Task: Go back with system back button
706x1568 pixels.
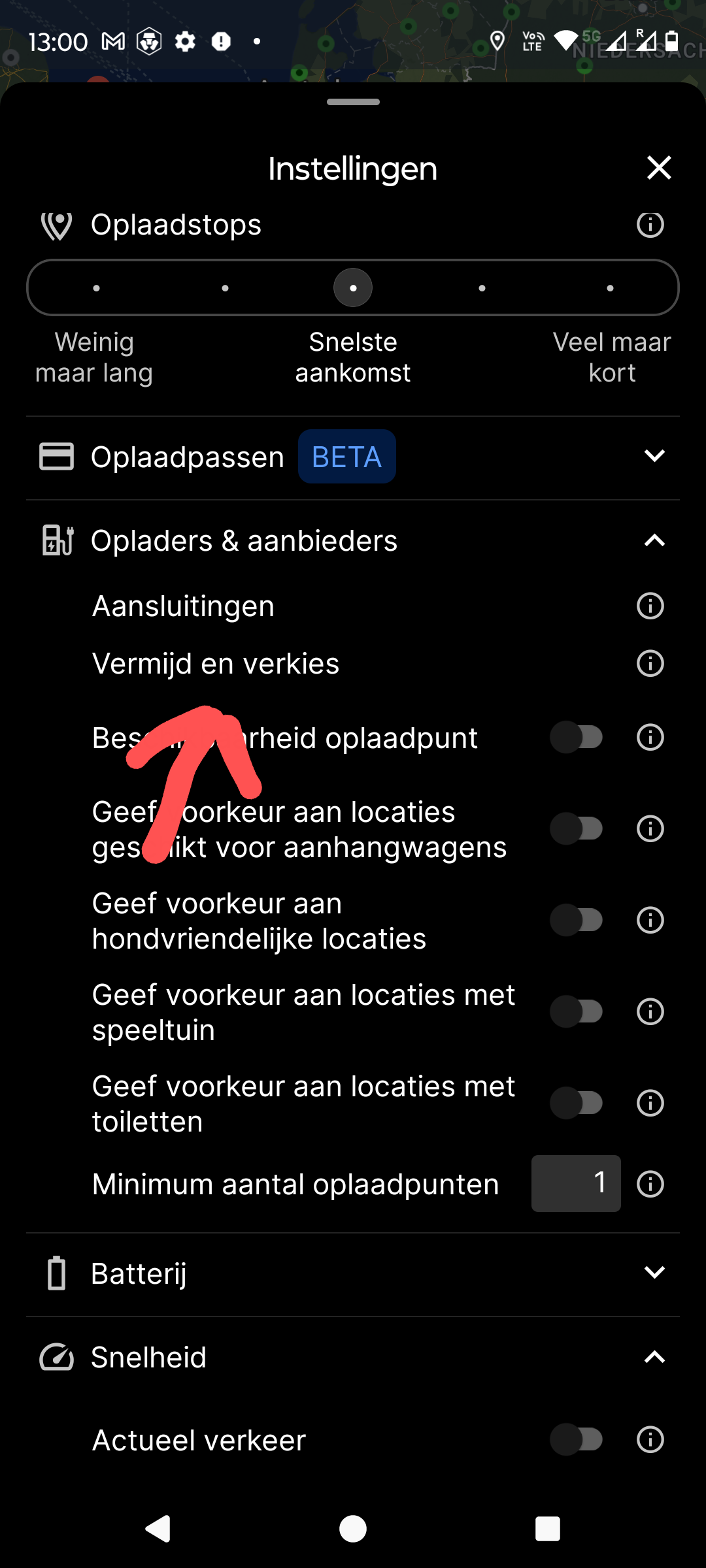Action: (158, 1529)
